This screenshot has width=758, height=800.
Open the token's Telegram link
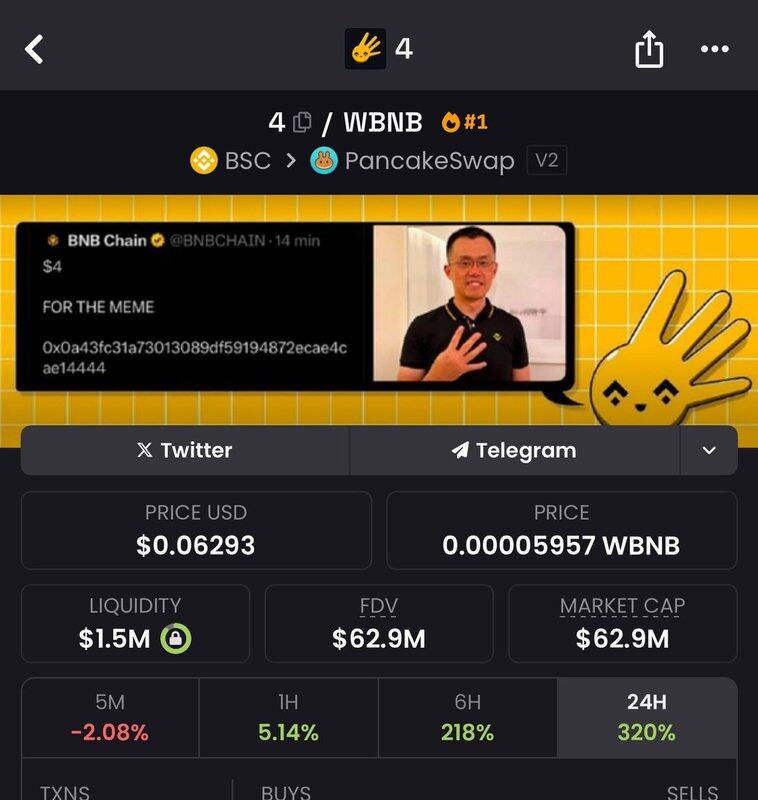[514, 450]
